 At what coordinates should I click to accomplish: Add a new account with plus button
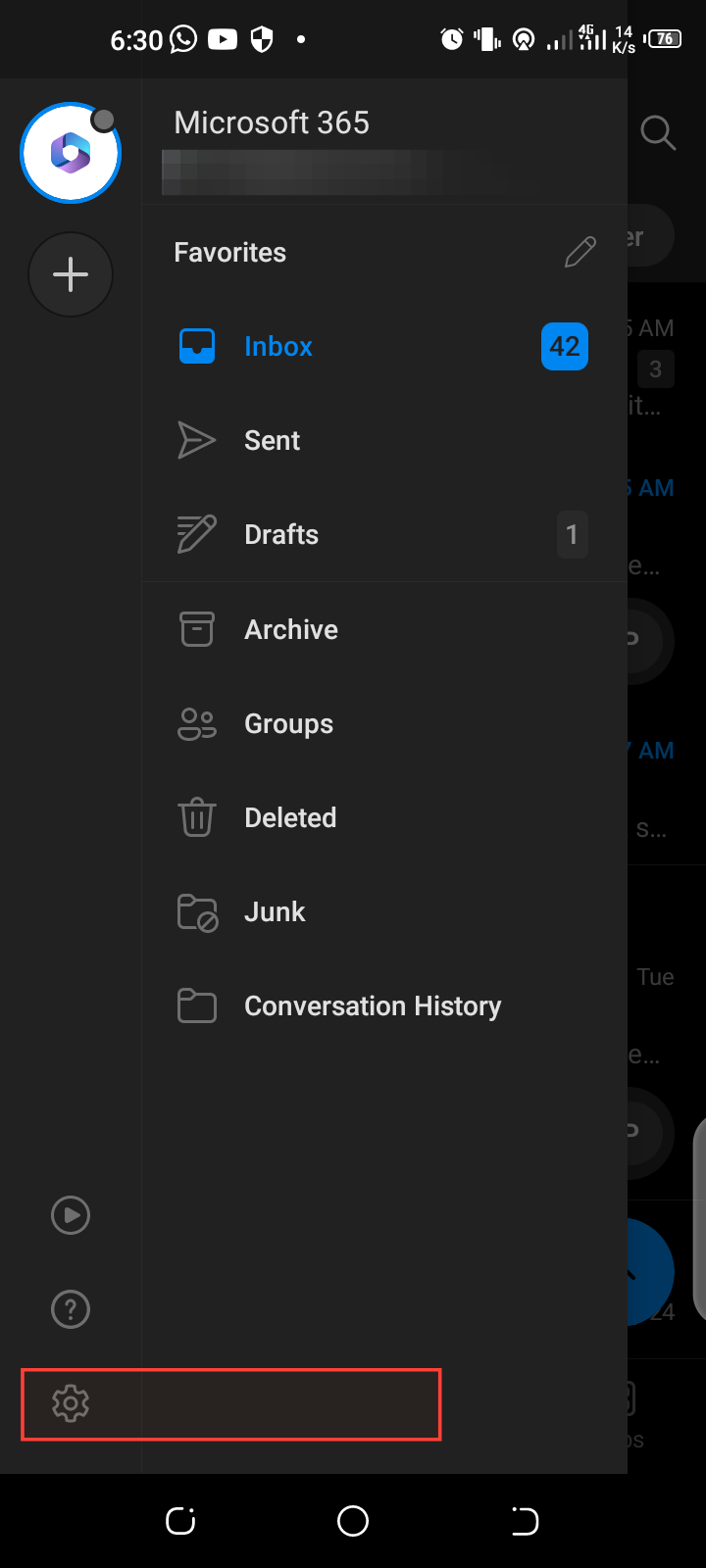tap(71, 274)
